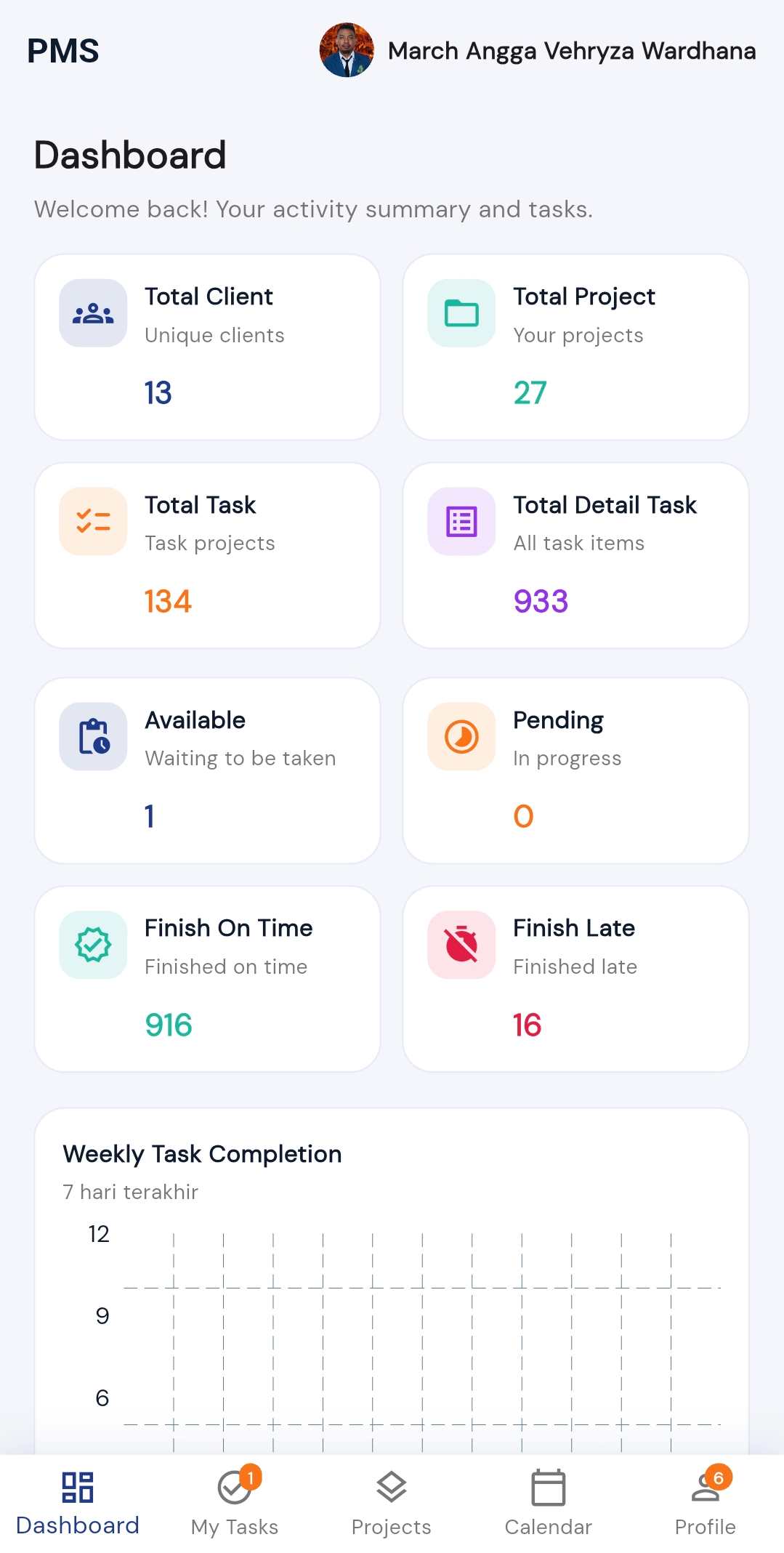Open the Profile tab
This screenshot has height=1553, width=784.
705,1503
